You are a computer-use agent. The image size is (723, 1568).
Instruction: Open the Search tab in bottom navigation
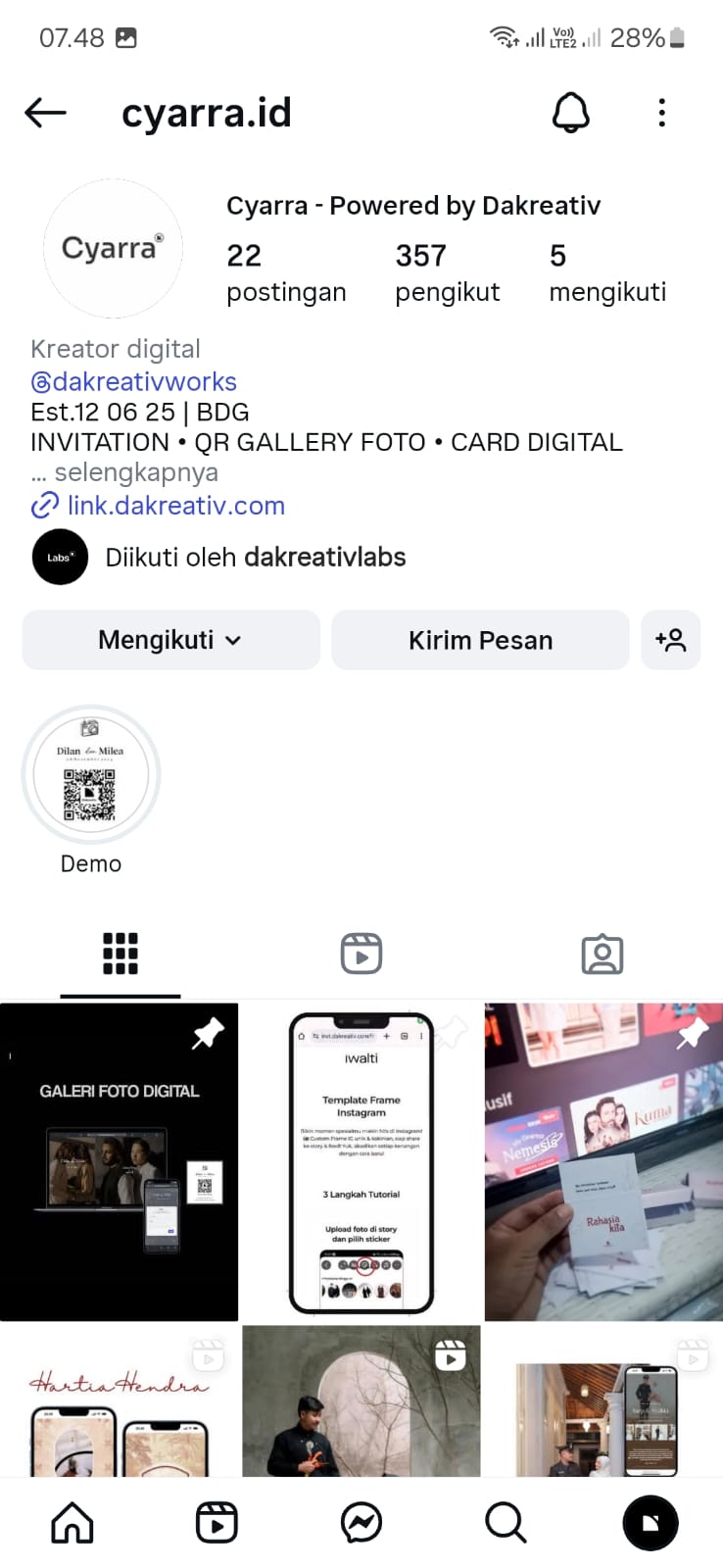pos(506,1523)
